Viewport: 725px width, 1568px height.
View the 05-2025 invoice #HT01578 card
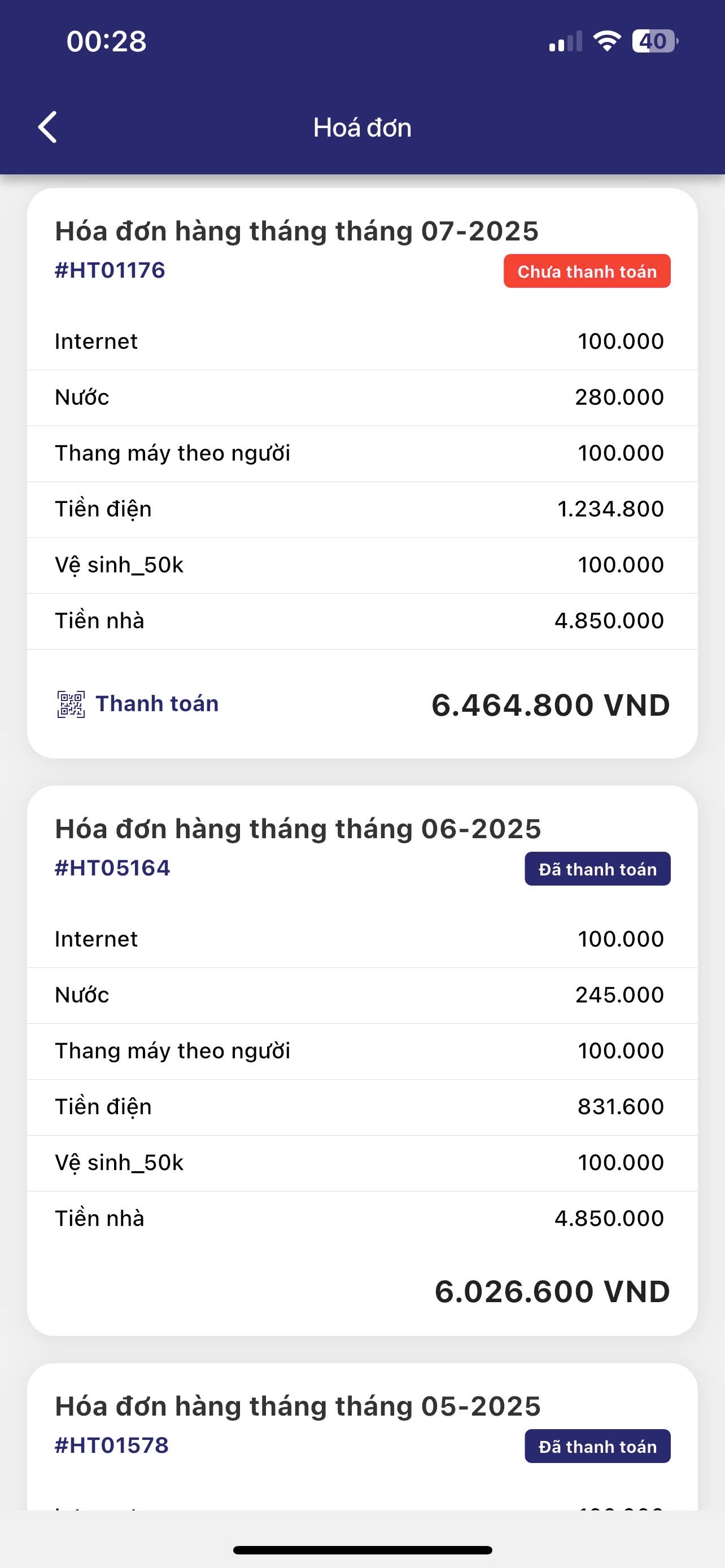click(298, 1407)
